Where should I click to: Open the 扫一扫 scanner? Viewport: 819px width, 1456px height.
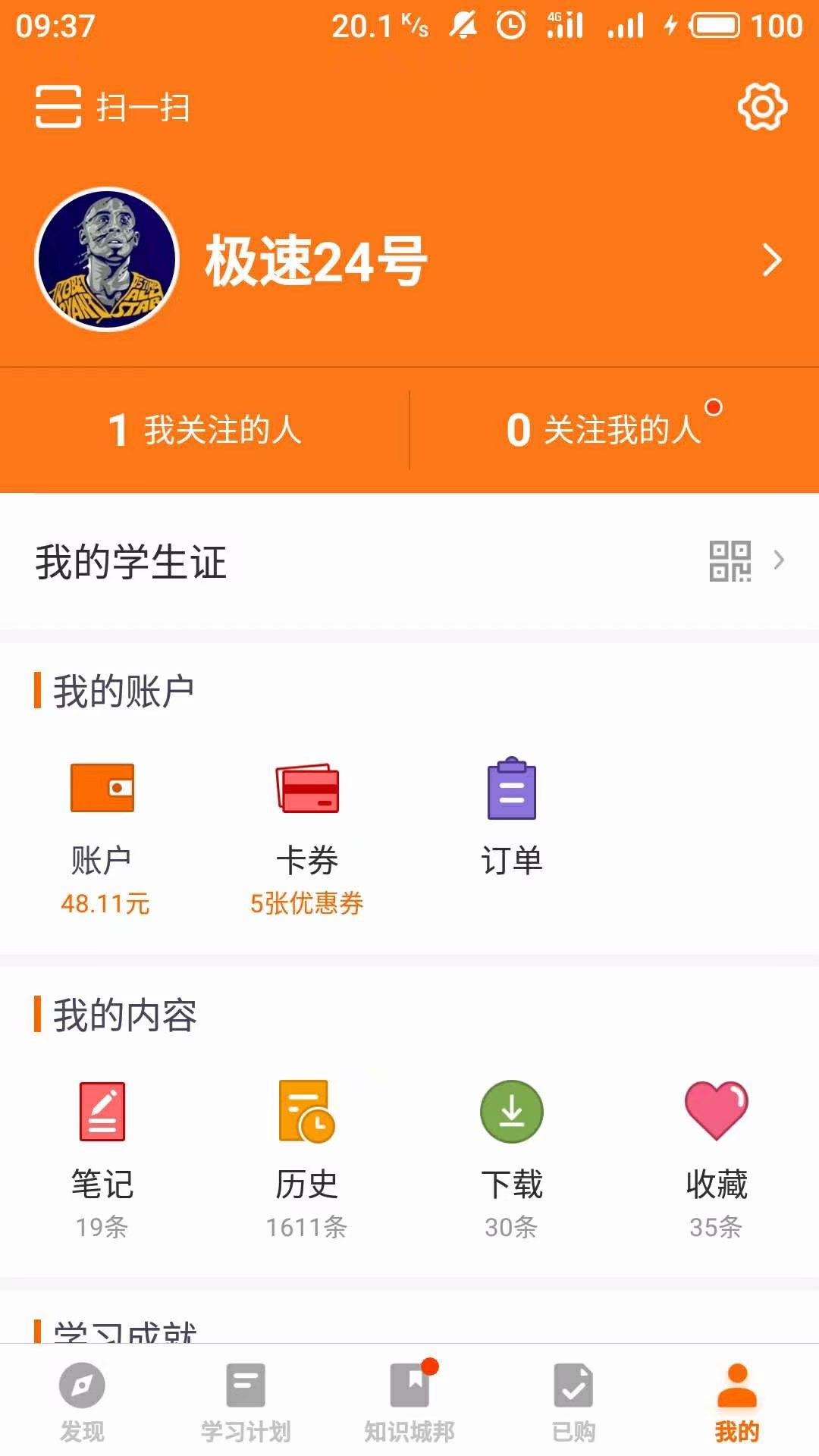coord(112,107)
